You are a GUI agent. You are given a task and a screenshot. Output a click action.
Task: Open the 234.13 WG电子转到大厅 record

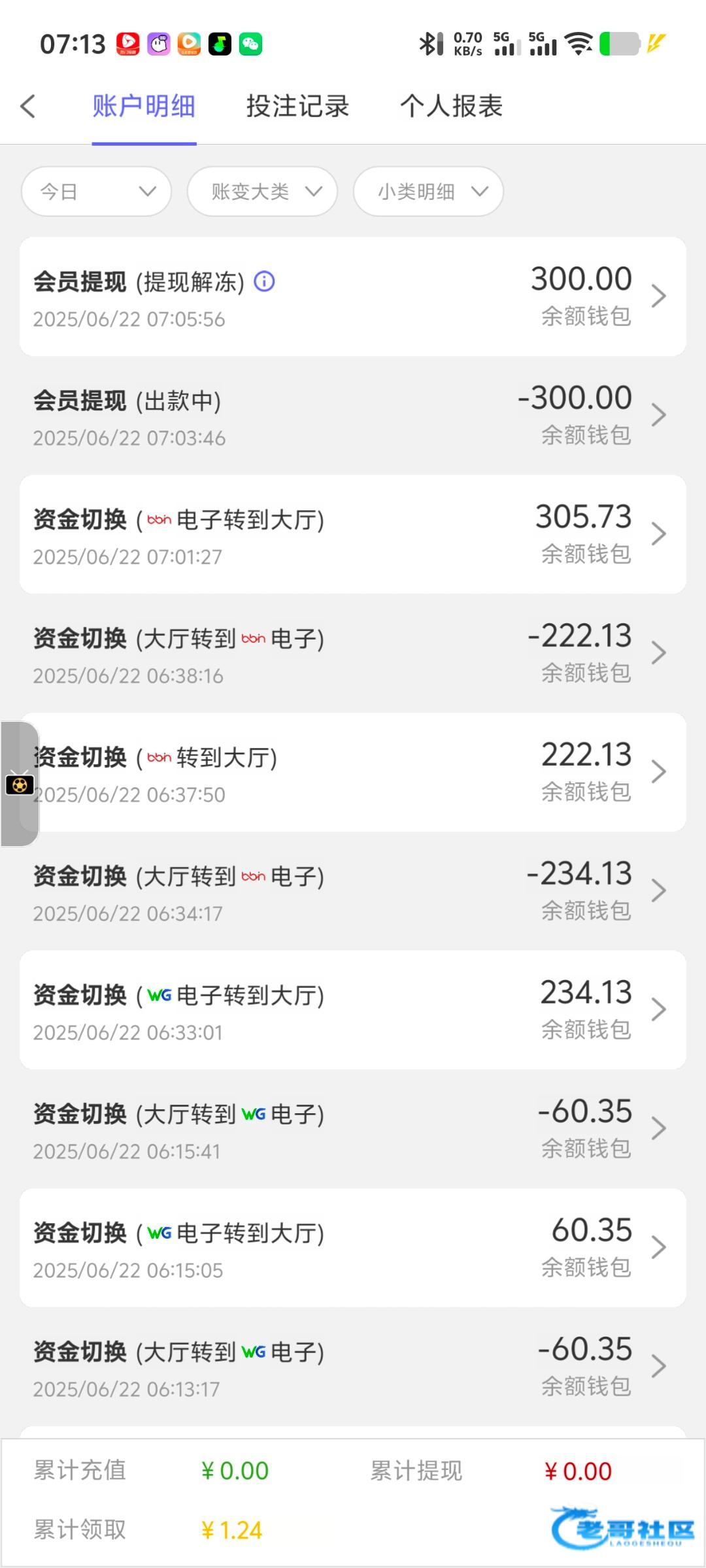point(353,1010)
